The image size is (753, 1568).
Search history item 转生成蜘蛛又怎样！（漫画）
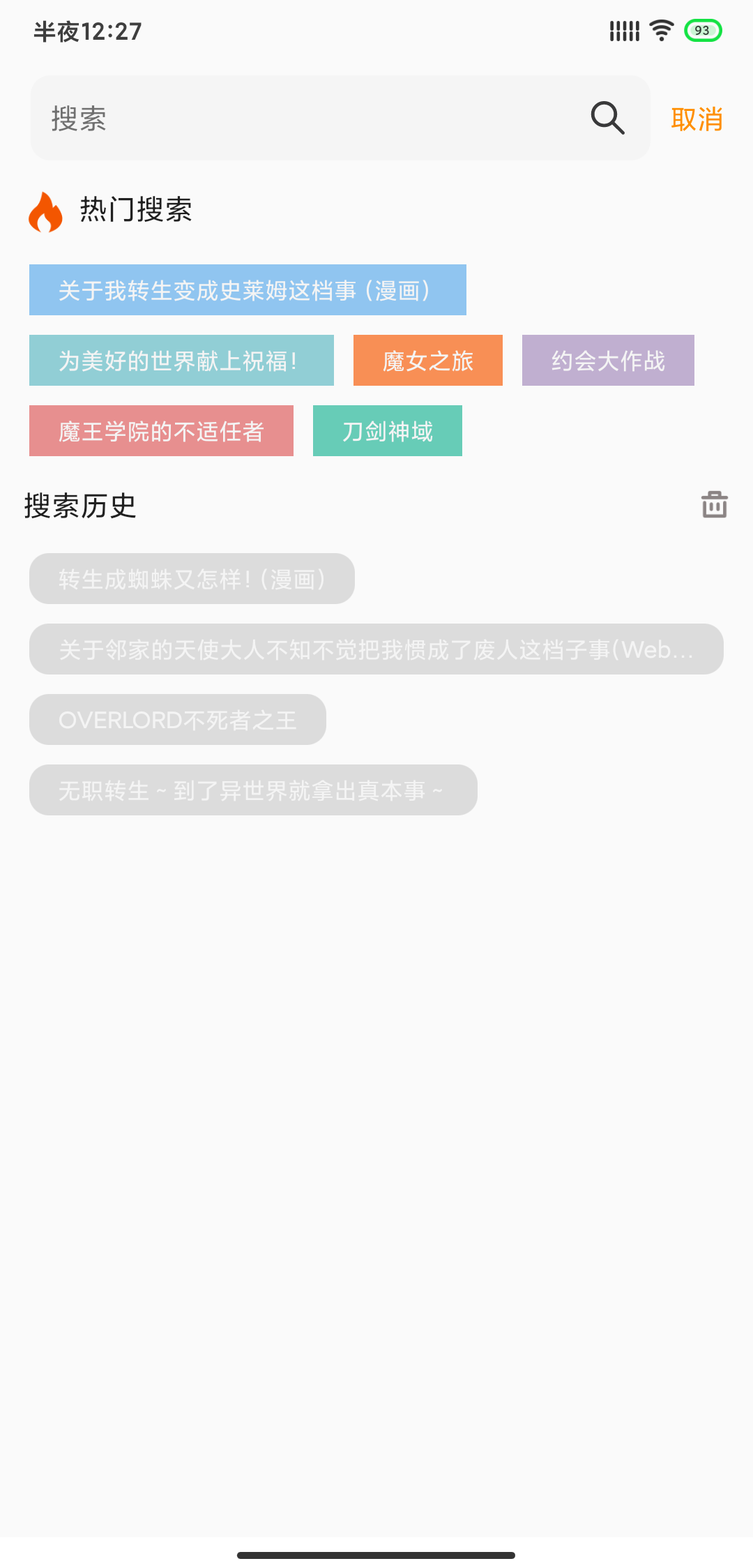(192, 579)
